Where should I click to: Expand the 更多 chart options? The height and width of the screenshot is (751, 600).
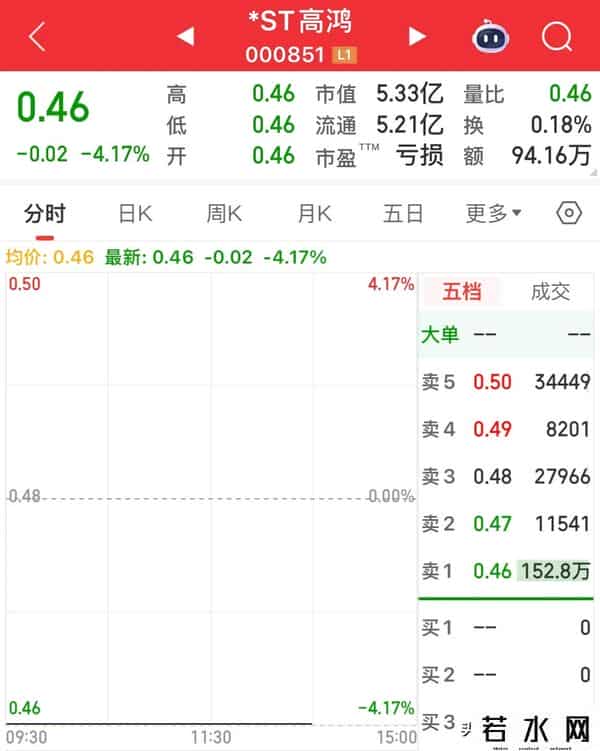(x=493, y=213)
